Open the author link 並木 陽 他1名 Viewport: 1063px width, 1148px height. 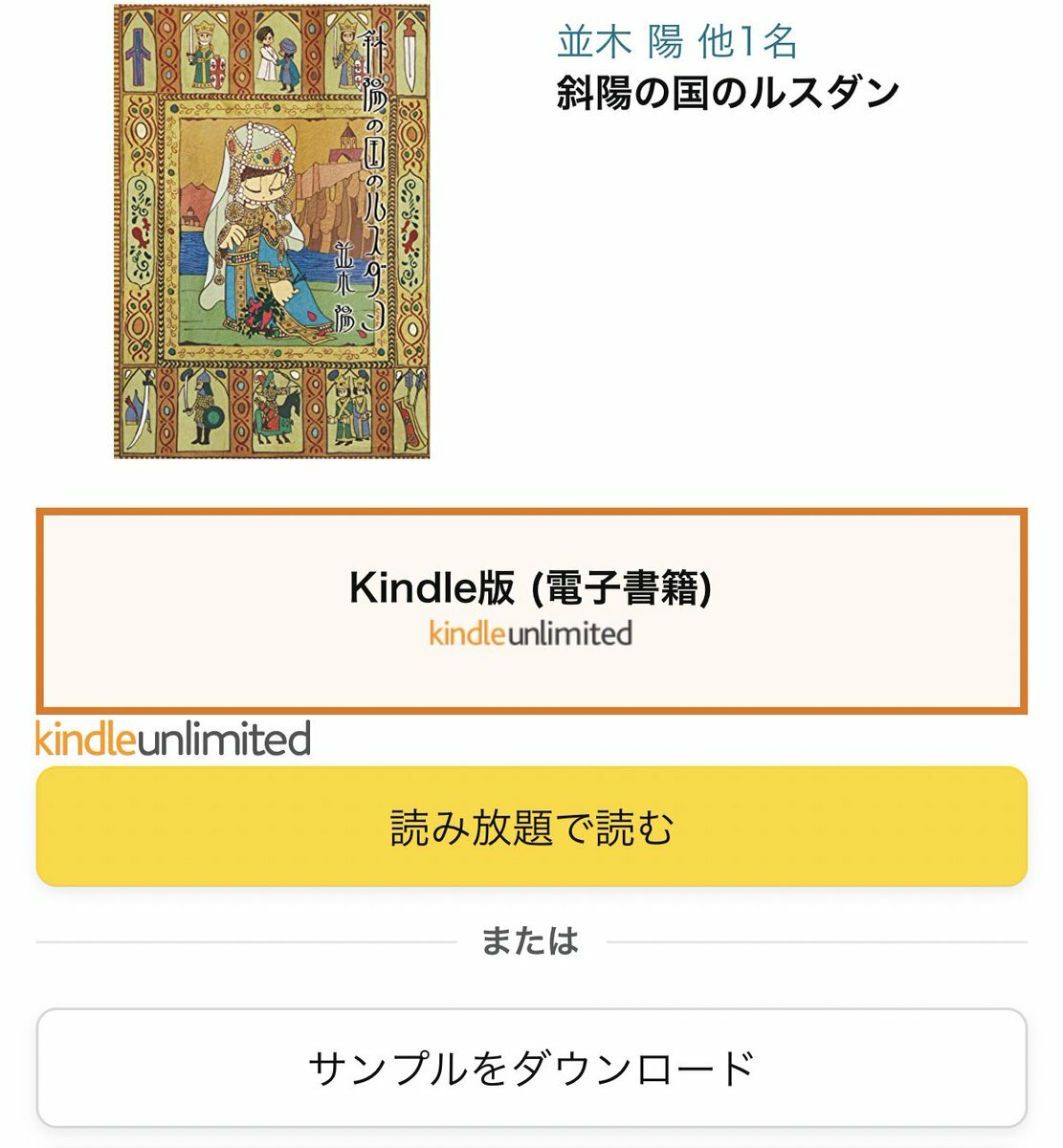coord(676,41)
